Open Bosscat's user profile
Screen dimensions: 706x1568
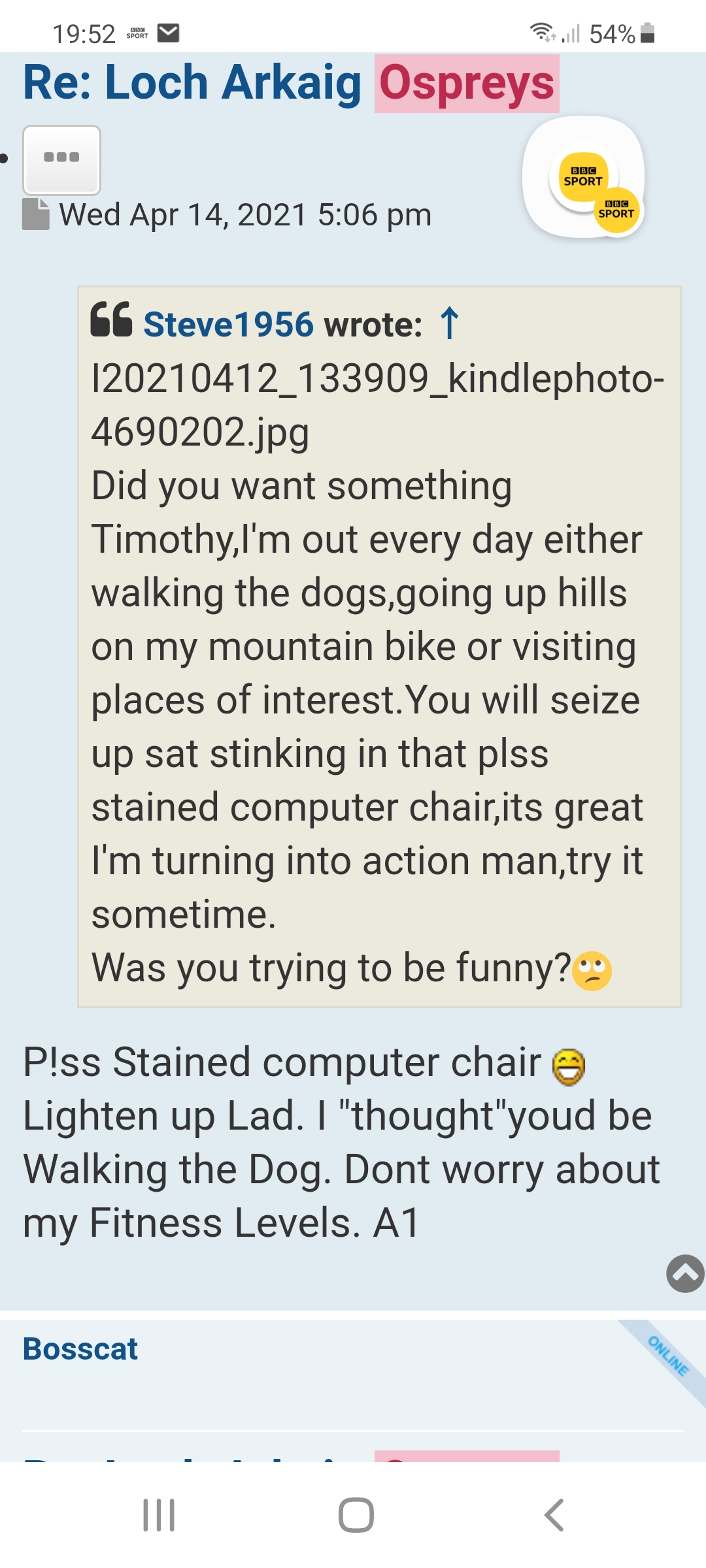[x=80, y=1349]
